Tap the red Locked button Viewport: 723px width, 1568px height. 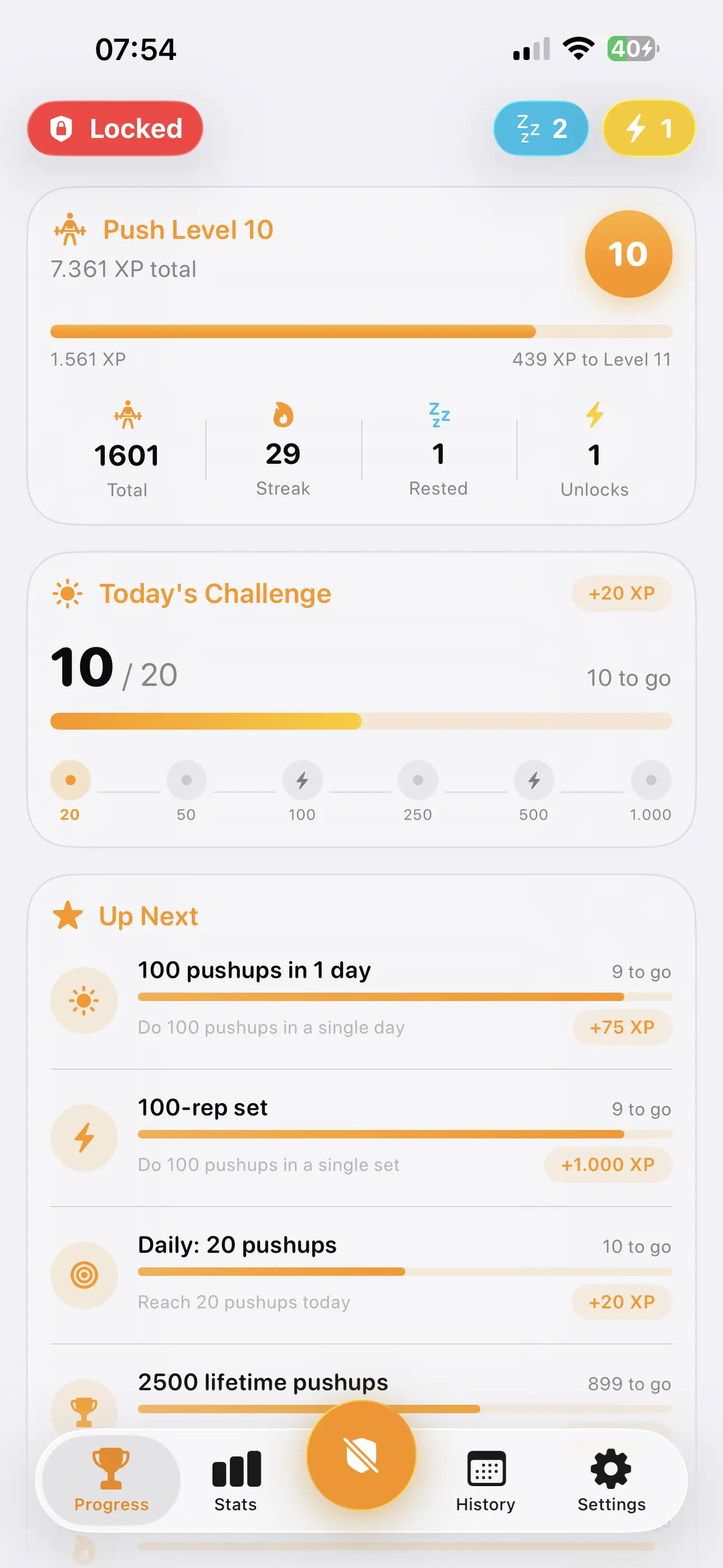point(114,128)
